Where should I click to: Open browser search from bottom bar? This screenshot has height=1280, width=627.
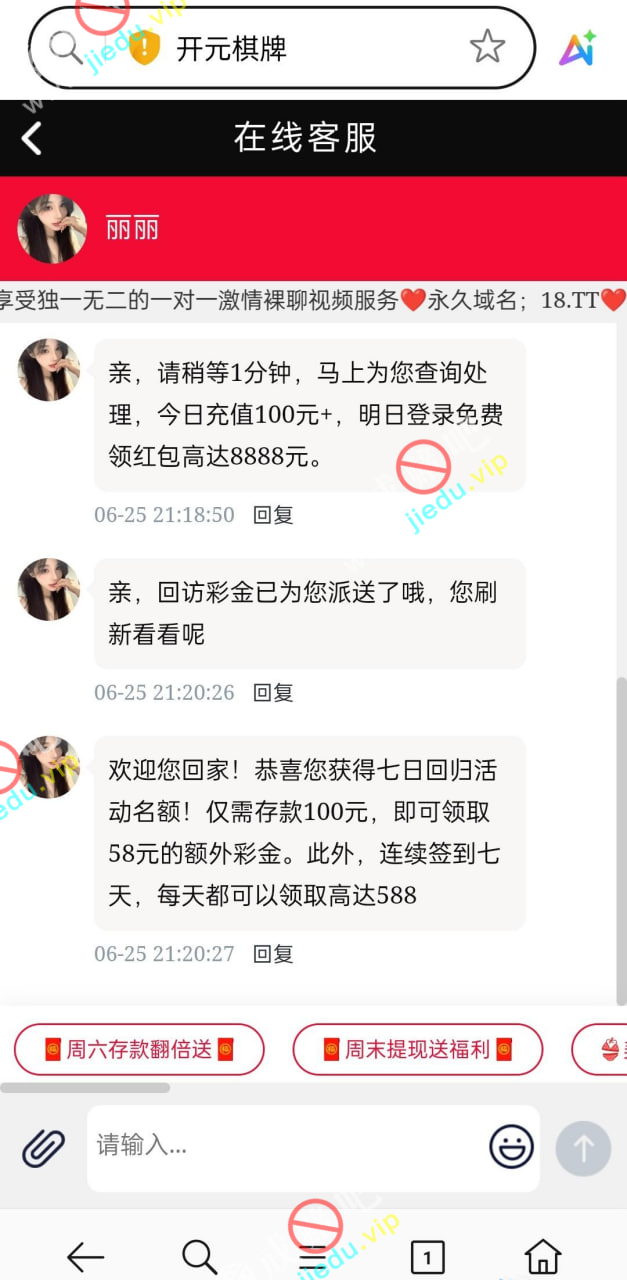click(x=199, y=1256)
